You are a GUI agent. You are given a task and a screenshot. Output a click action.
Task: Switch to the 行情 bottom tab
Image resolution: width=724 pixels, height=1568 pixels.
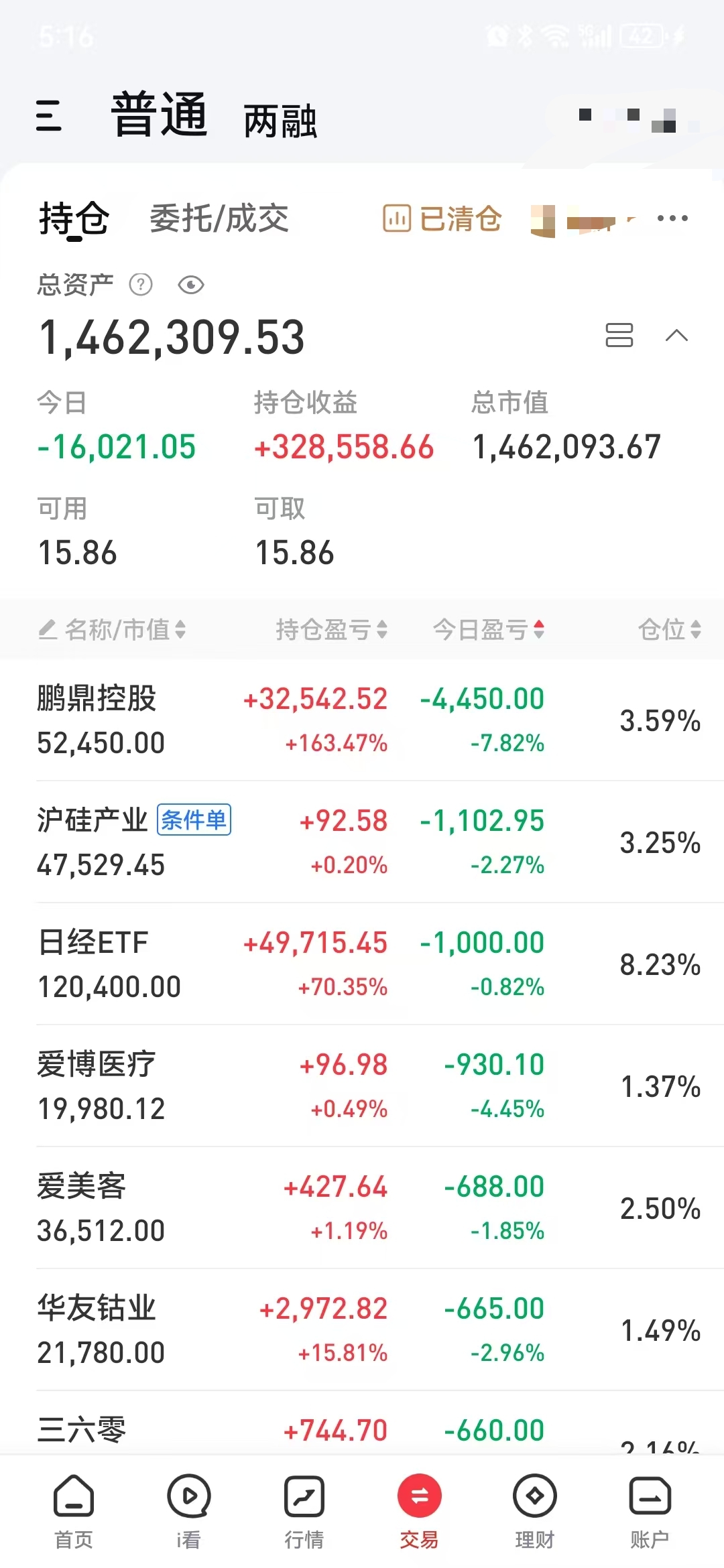point(304,1512)
